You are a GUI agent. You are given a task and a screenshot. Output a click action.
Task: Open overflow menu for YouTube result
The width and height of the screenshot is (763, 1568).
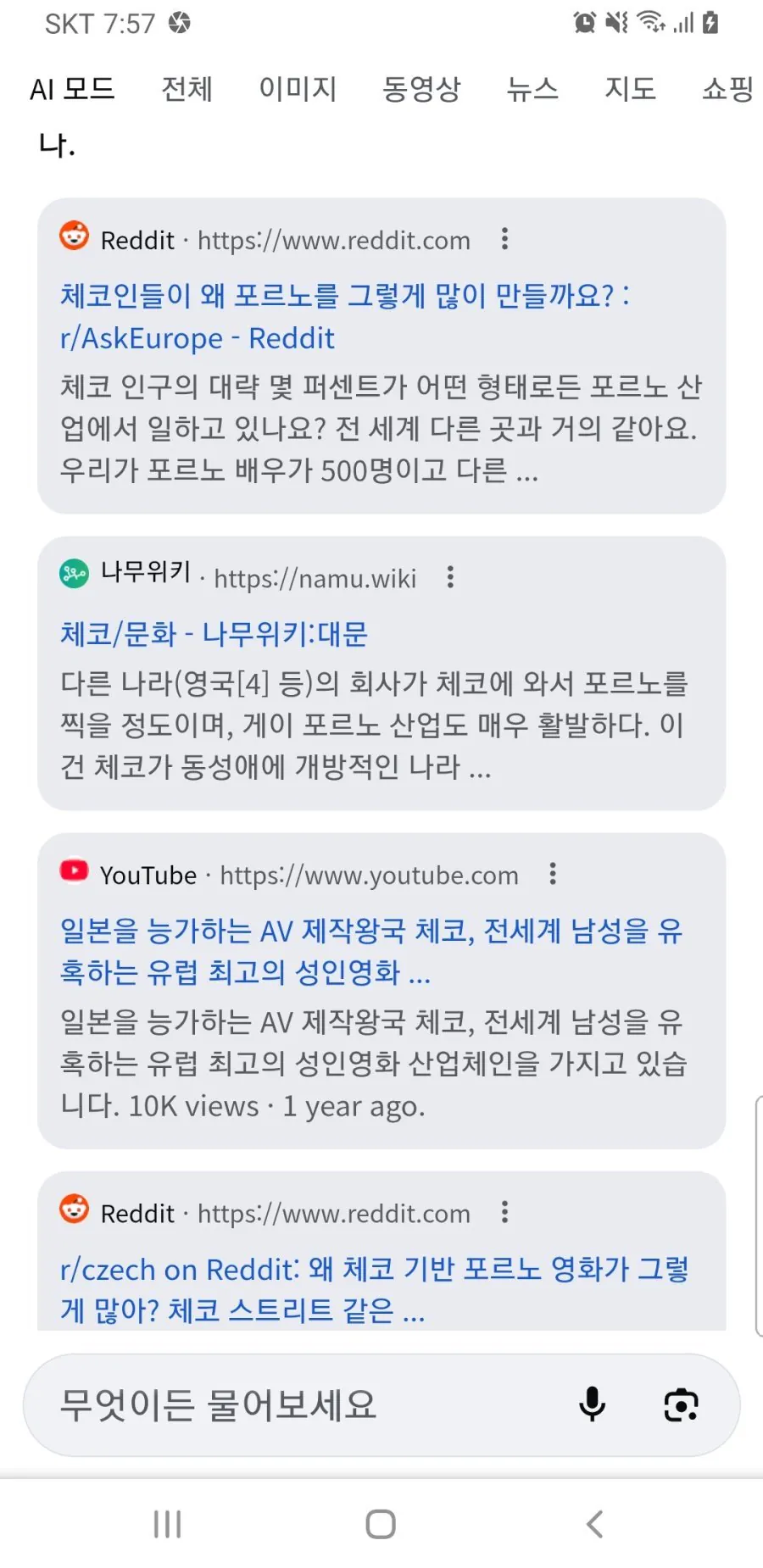point(553,874)
